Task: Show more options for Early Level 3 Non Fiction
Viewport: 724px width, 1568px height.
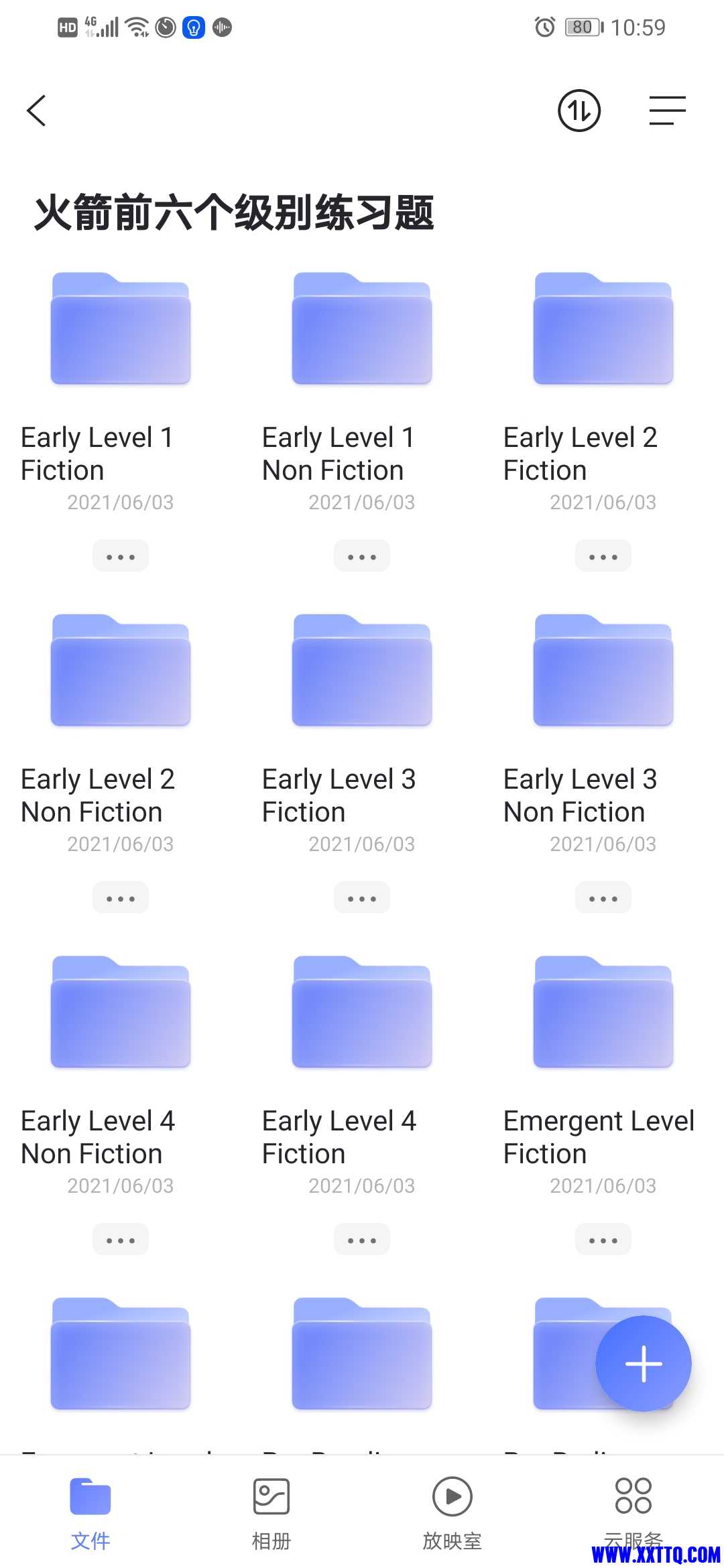Action: click(x=603, y=898)
